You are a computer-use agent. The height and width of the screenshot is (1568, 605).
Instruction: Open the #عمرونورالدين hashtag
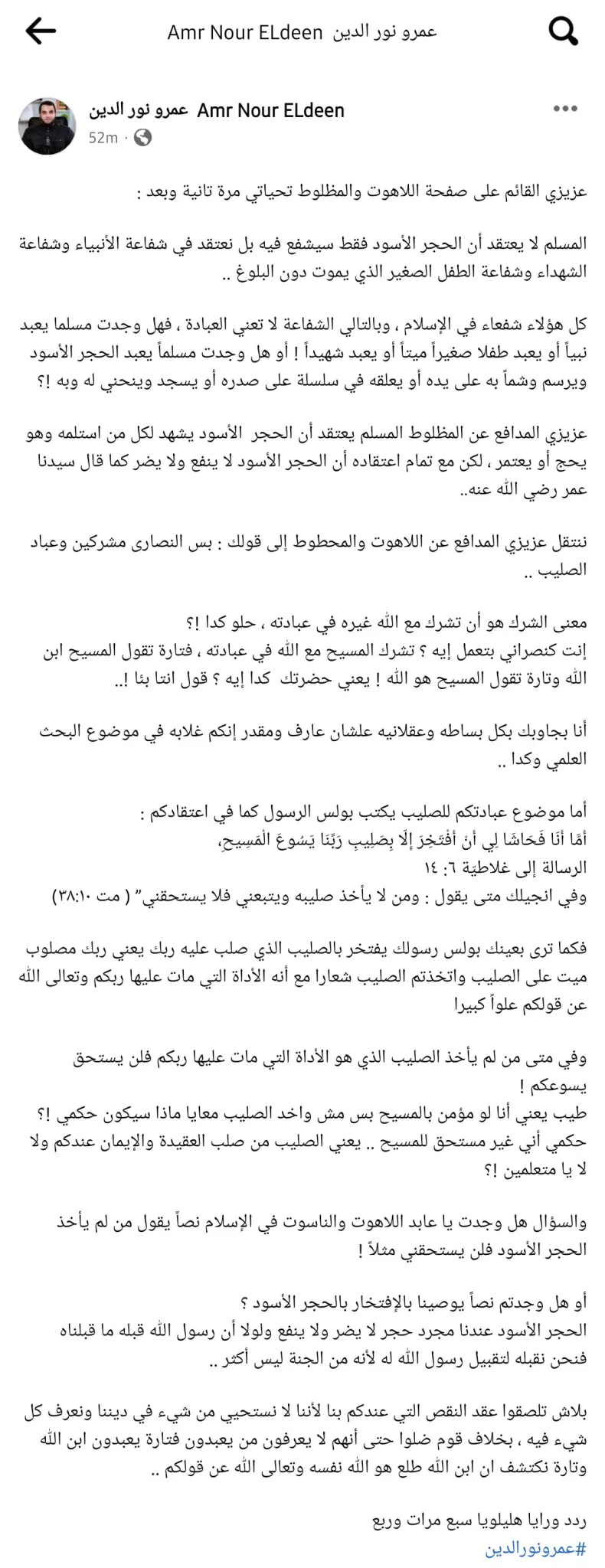coord(535,1548)
